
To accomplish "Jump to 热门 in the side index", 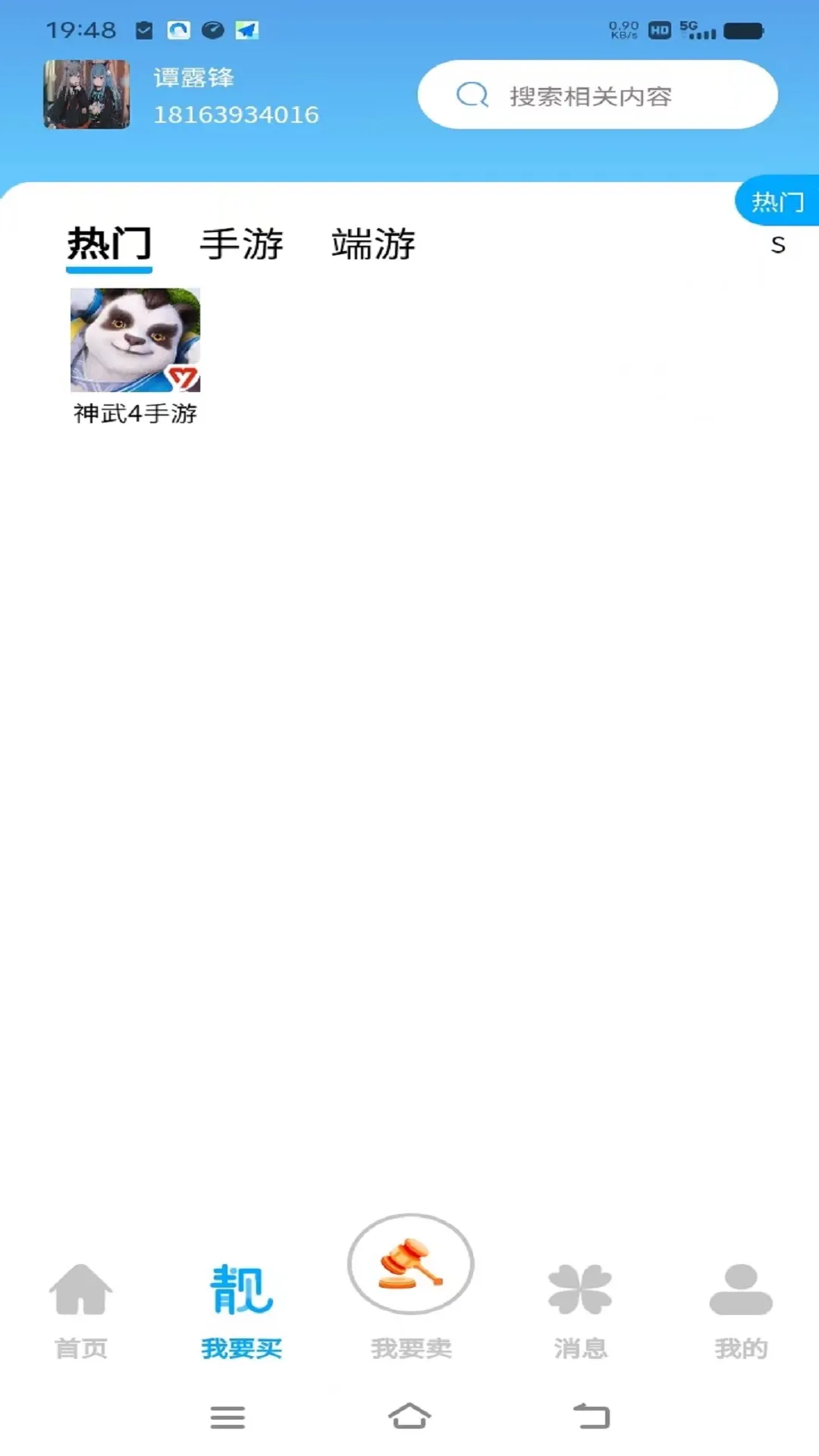I will tap(777, 202).
